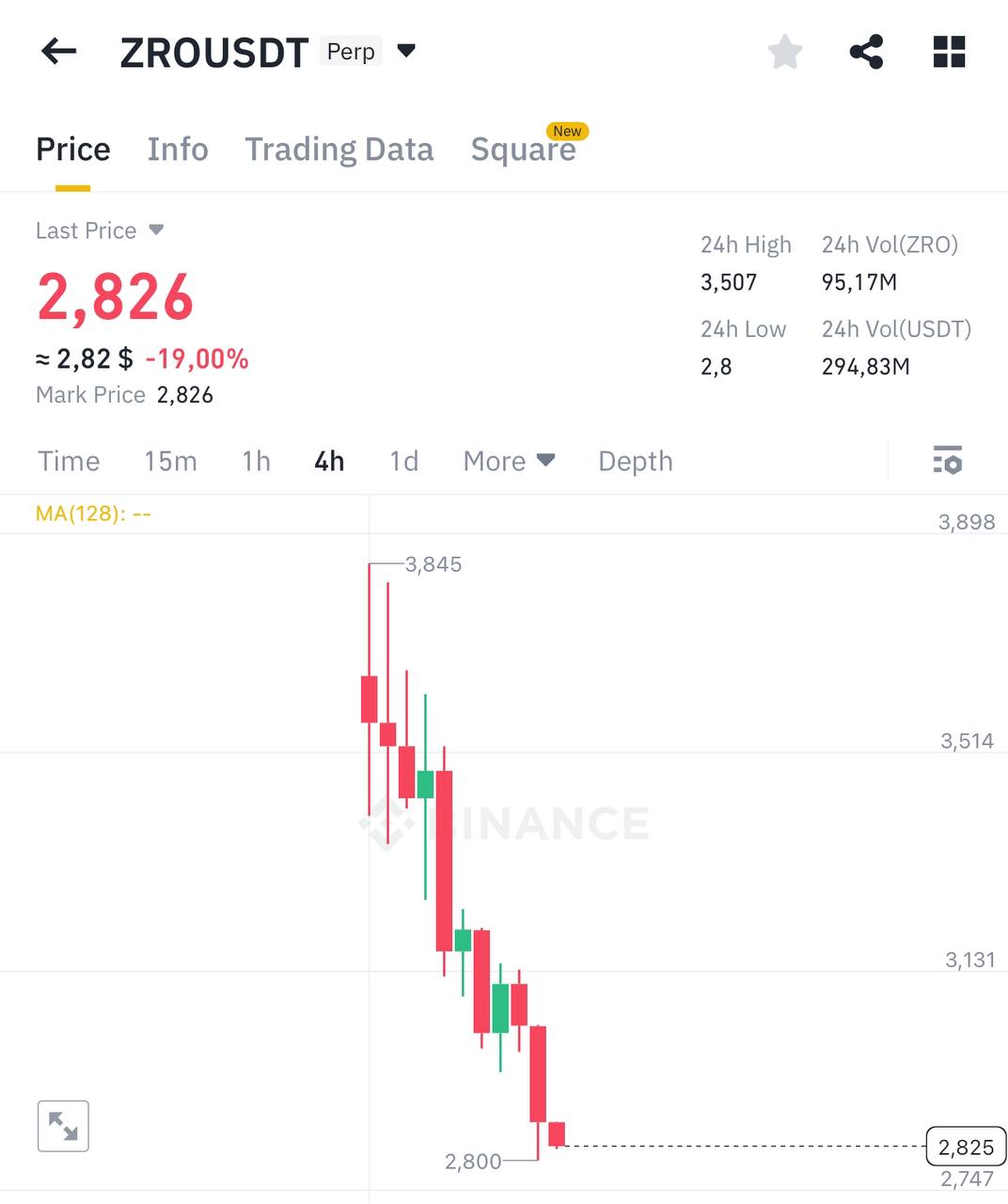Switch the chart to 1h interval
The height and width of the screenshot is (1204, 1008).
256,461
